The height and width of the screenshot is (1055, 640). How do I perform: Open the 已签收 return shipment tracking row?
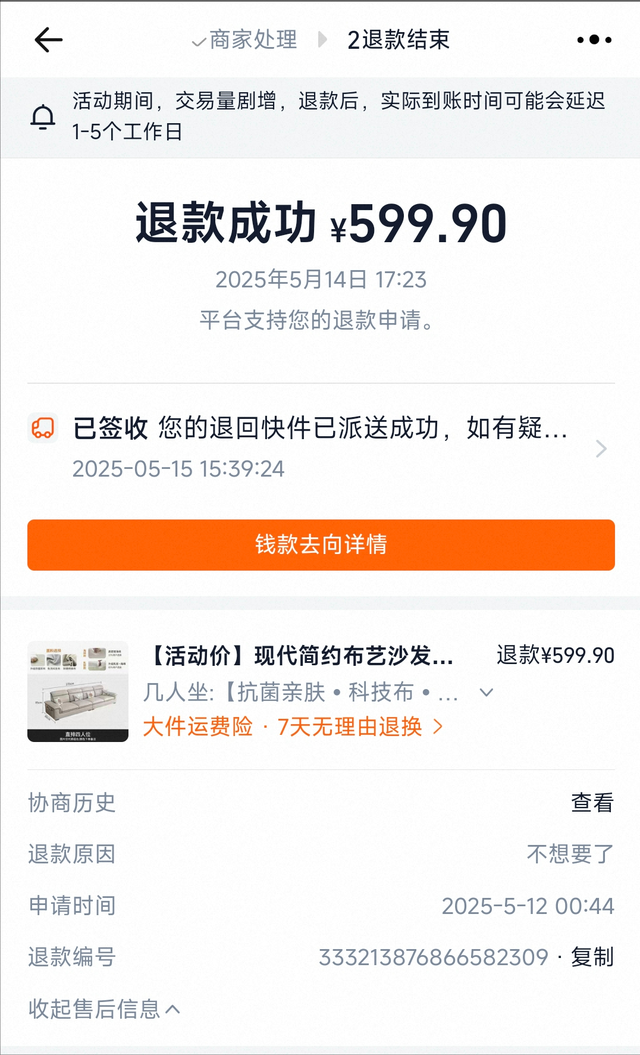point(320,447)
